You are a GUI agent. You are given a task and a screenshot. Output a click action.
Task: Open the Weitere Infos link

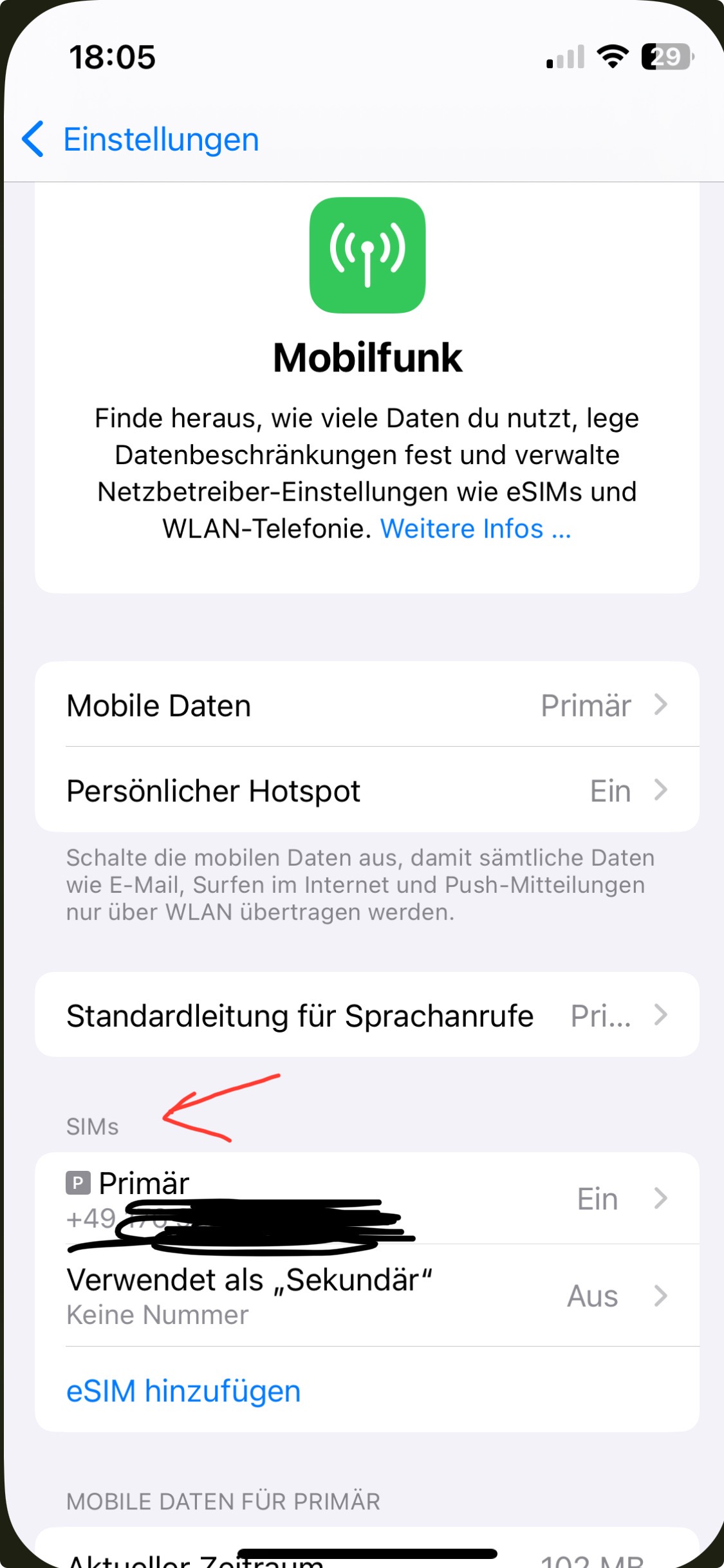(x=475, y=529)
